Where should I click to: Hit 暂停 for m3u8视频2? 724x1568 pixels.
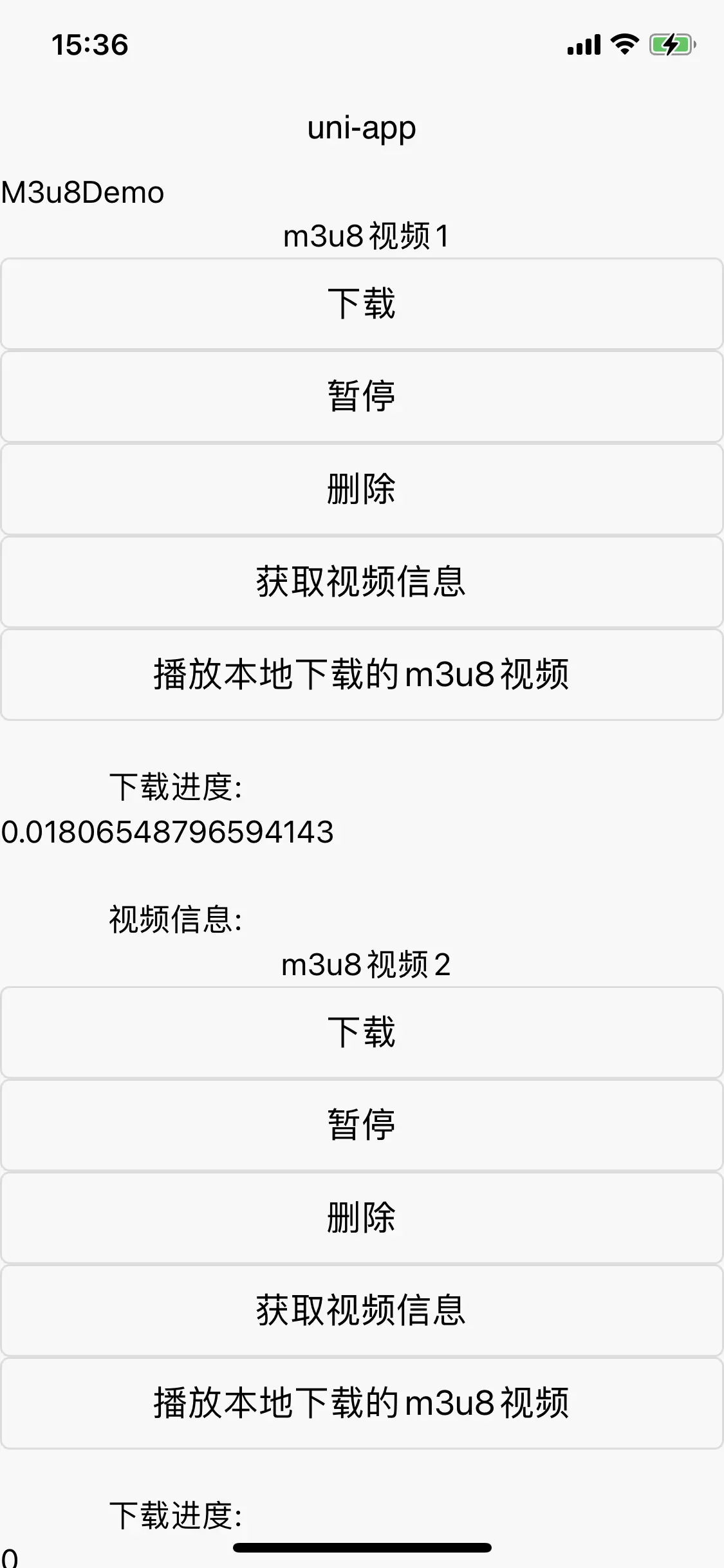(362, 1125)
